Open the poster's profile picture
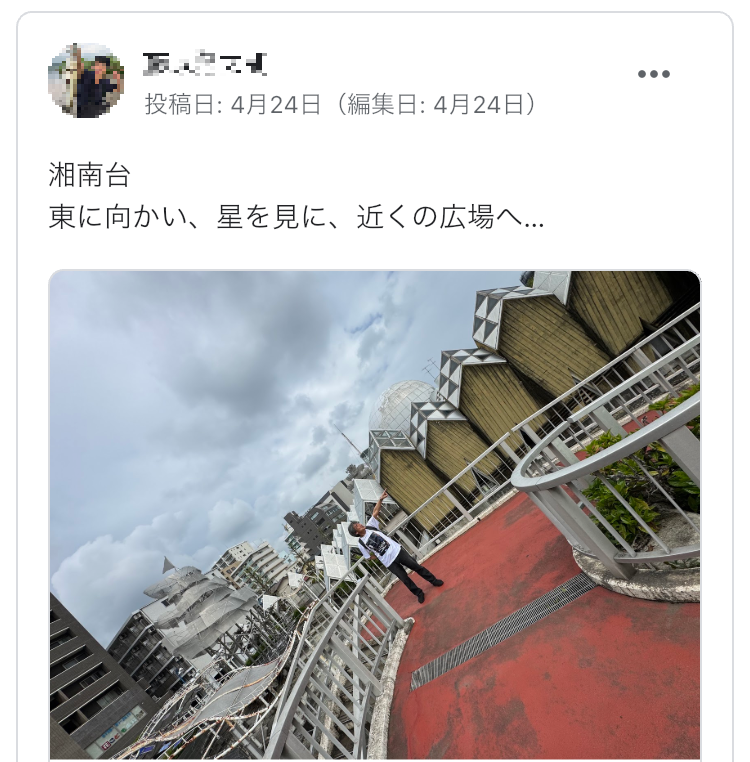The image size is (750, 762). (x=86, y=82)
